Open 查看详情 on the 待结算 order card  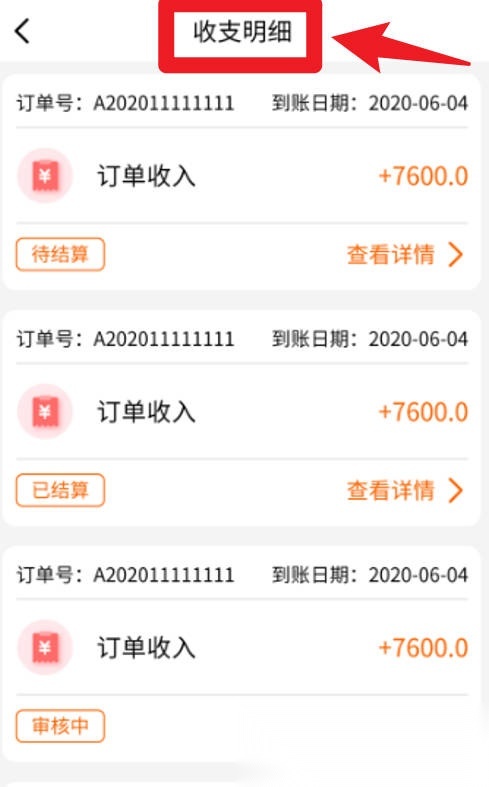click(405, 254)
